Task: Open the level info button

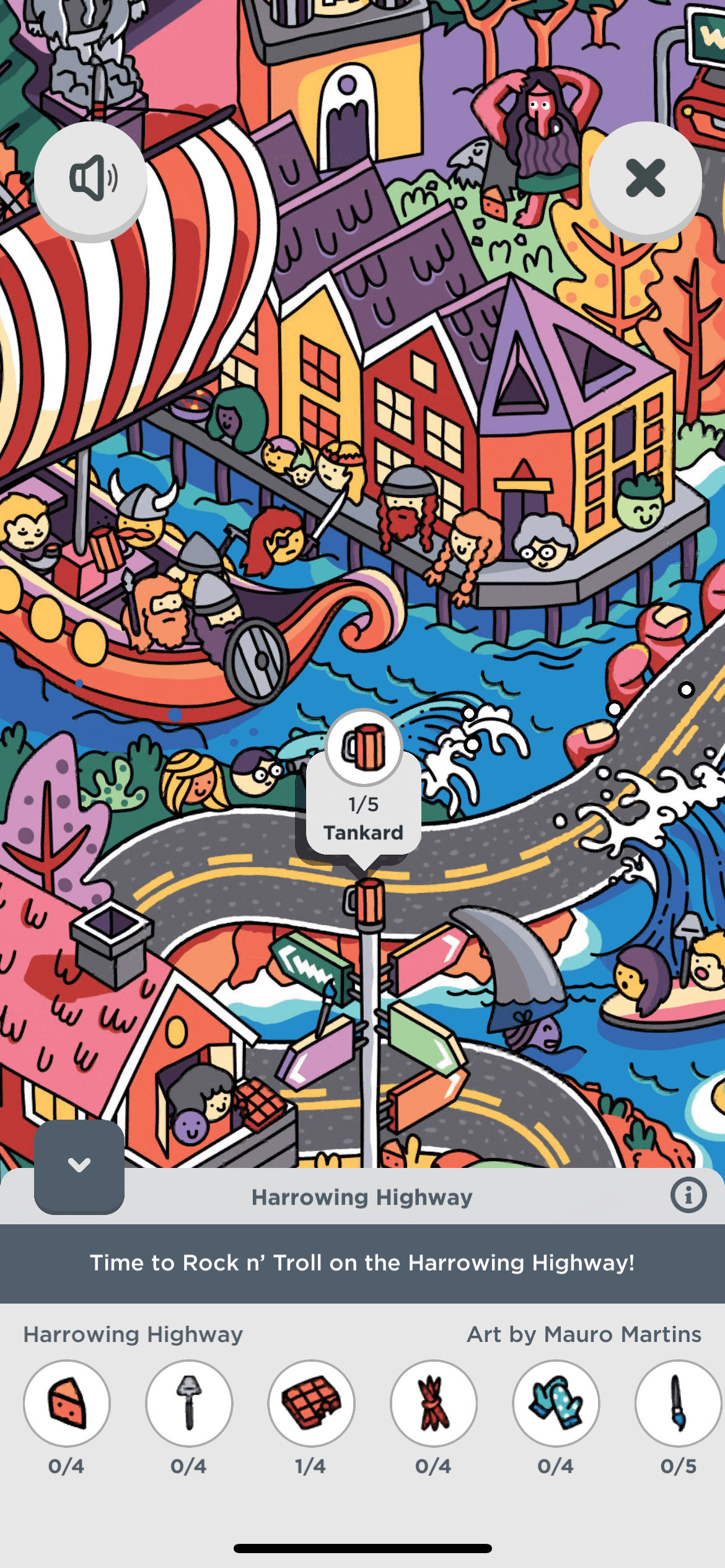Action: (x=688, y=1195)
